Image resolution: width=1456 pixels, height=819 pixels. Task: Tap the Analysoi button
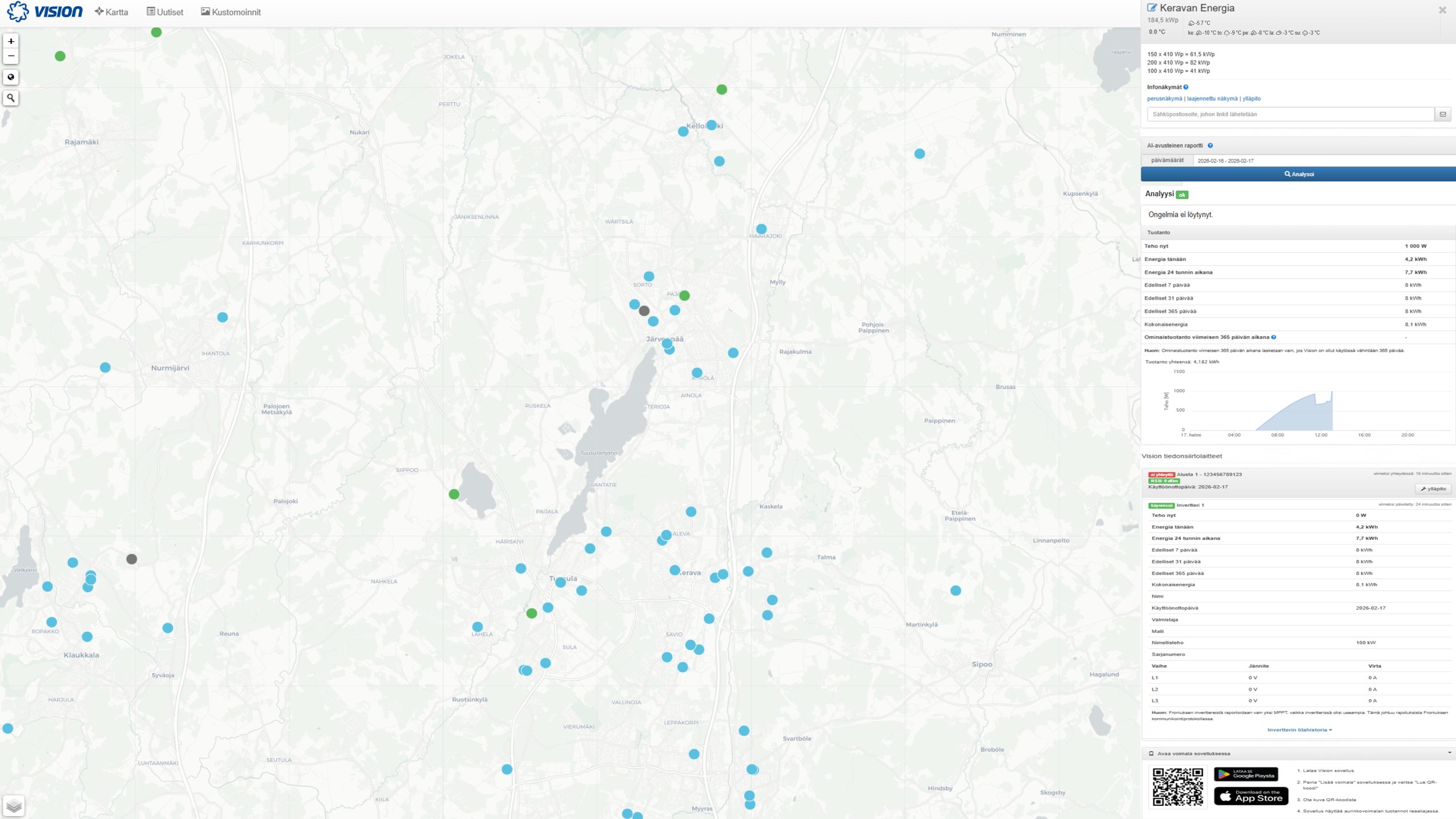(1298, 174)
